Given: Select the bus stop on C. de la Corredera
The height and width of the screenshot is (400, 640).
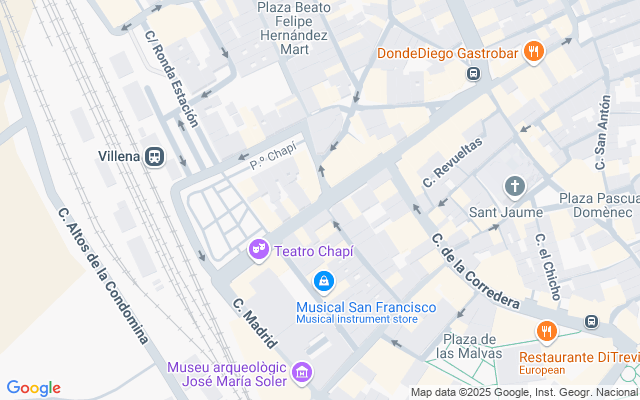Looking at the screenshot, I should (591, 322).
